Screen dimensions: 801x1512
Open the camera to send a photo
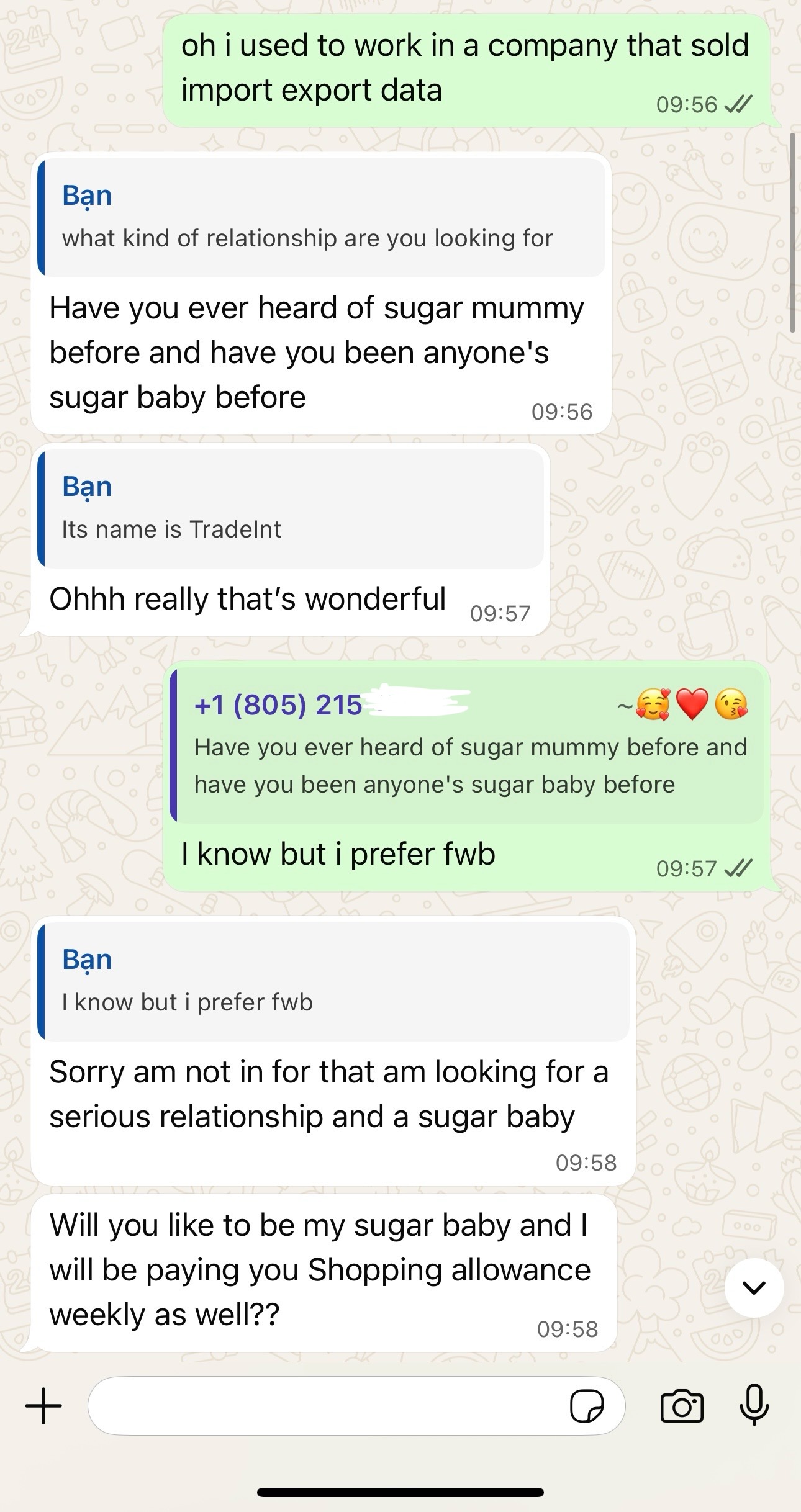pyautogui.click(x=682, y=1406)
